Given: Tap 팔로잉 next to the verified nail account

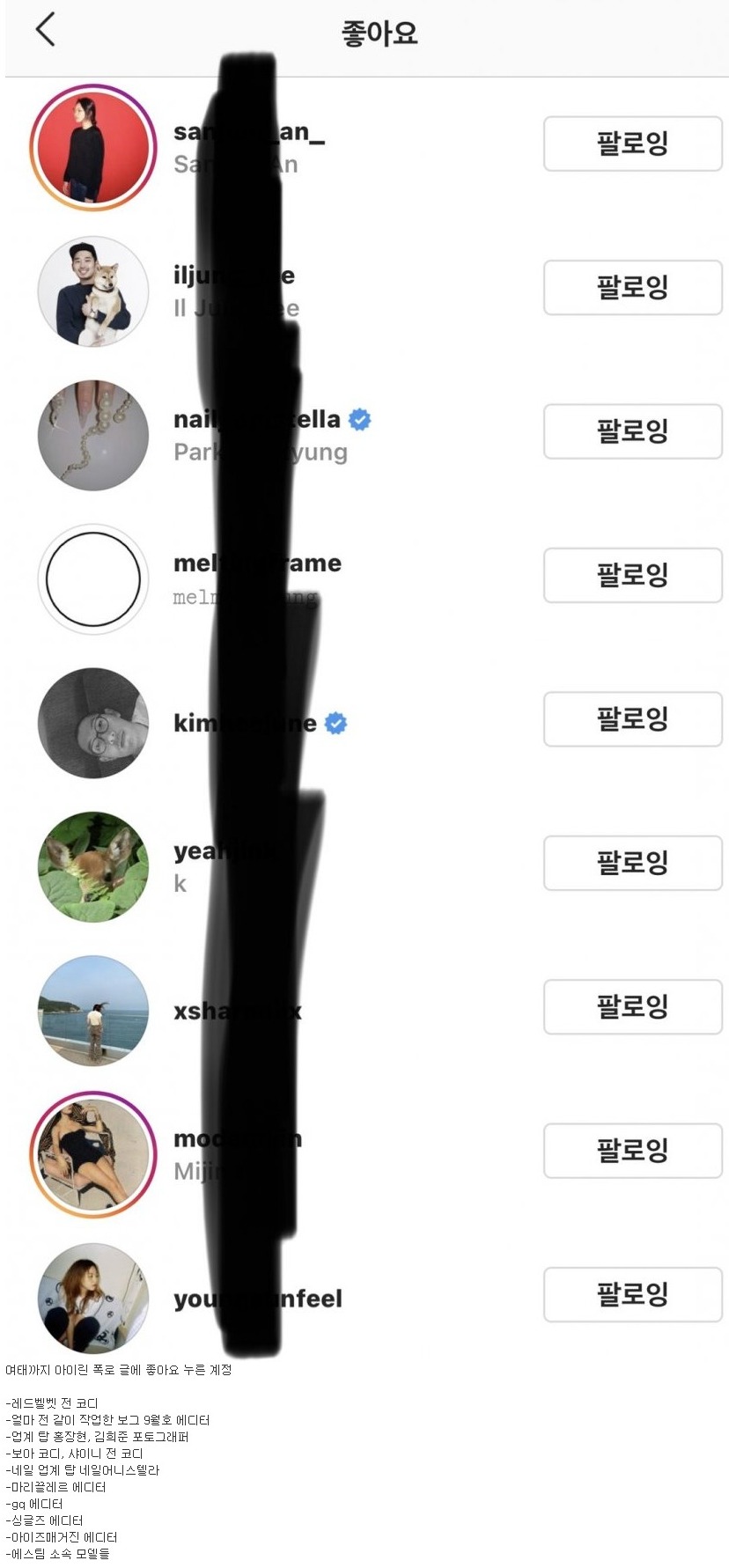Looking at the screenshot, I should pyautogui.click(x=632, y=431).
